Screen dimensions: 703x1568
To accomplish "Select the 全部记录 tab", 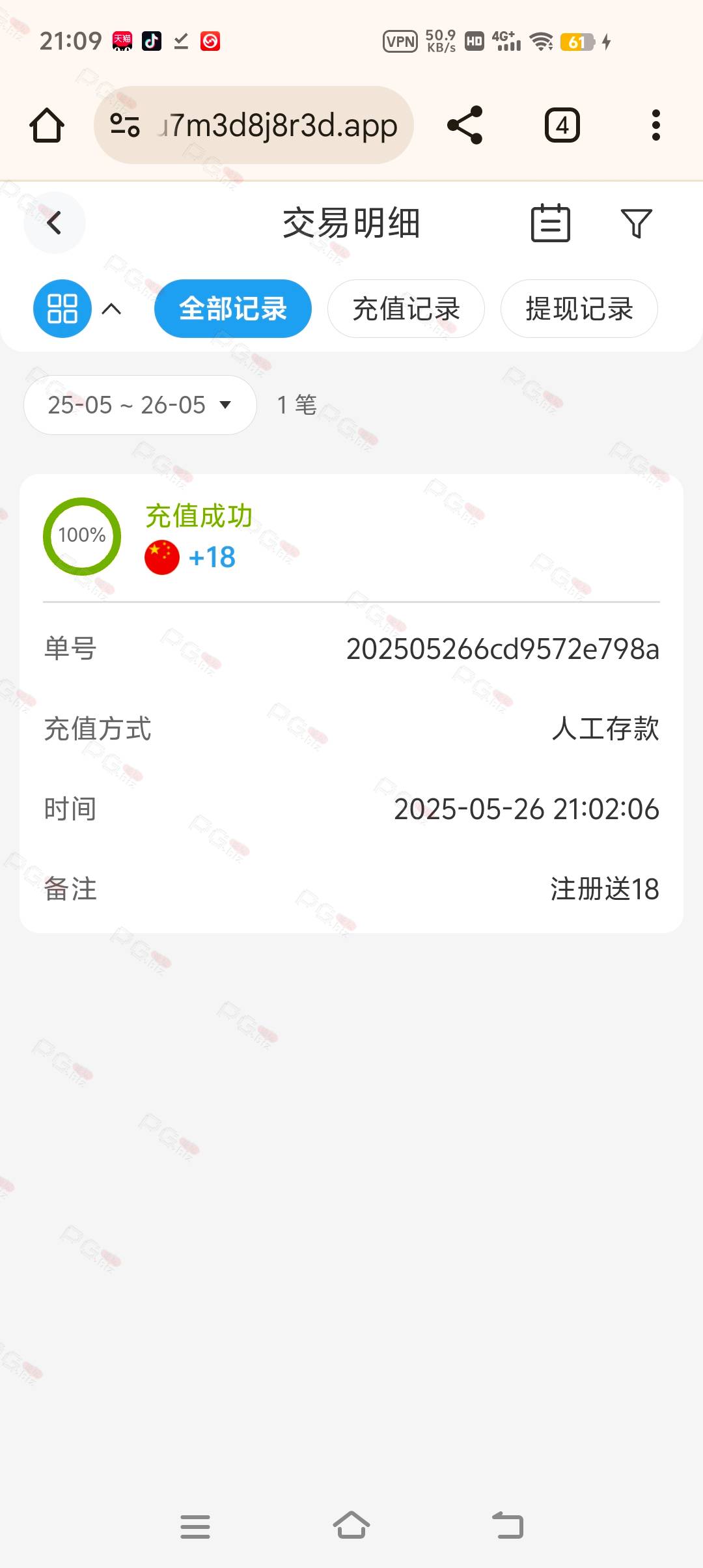I will [233, 309].
